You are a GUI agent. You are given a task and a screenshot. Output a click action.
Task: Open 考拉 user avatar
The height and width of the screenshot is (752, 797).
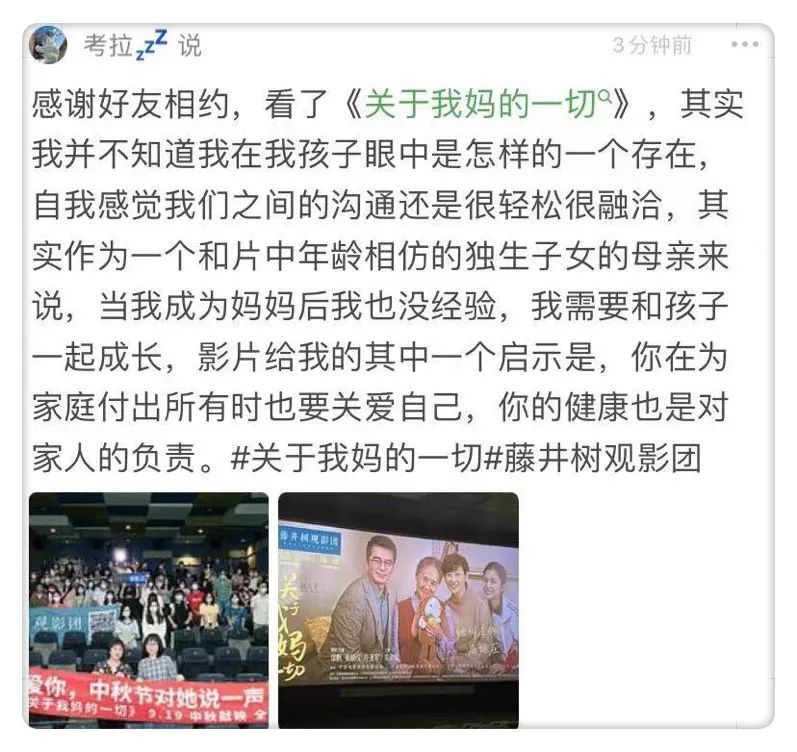coord(48,44)
